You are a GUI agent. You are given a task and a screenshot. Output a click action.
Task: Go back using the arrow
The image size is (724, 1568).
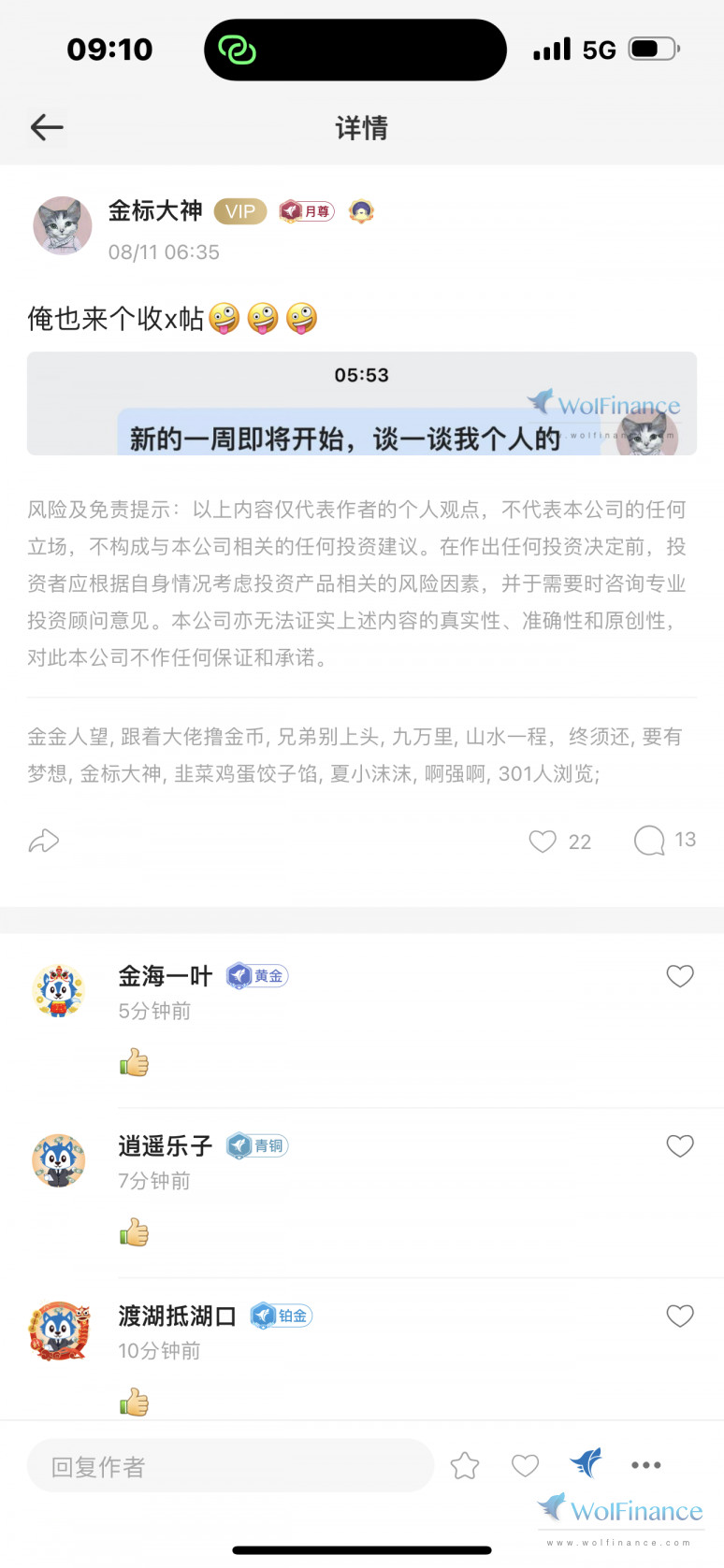(x=47, y=127)
